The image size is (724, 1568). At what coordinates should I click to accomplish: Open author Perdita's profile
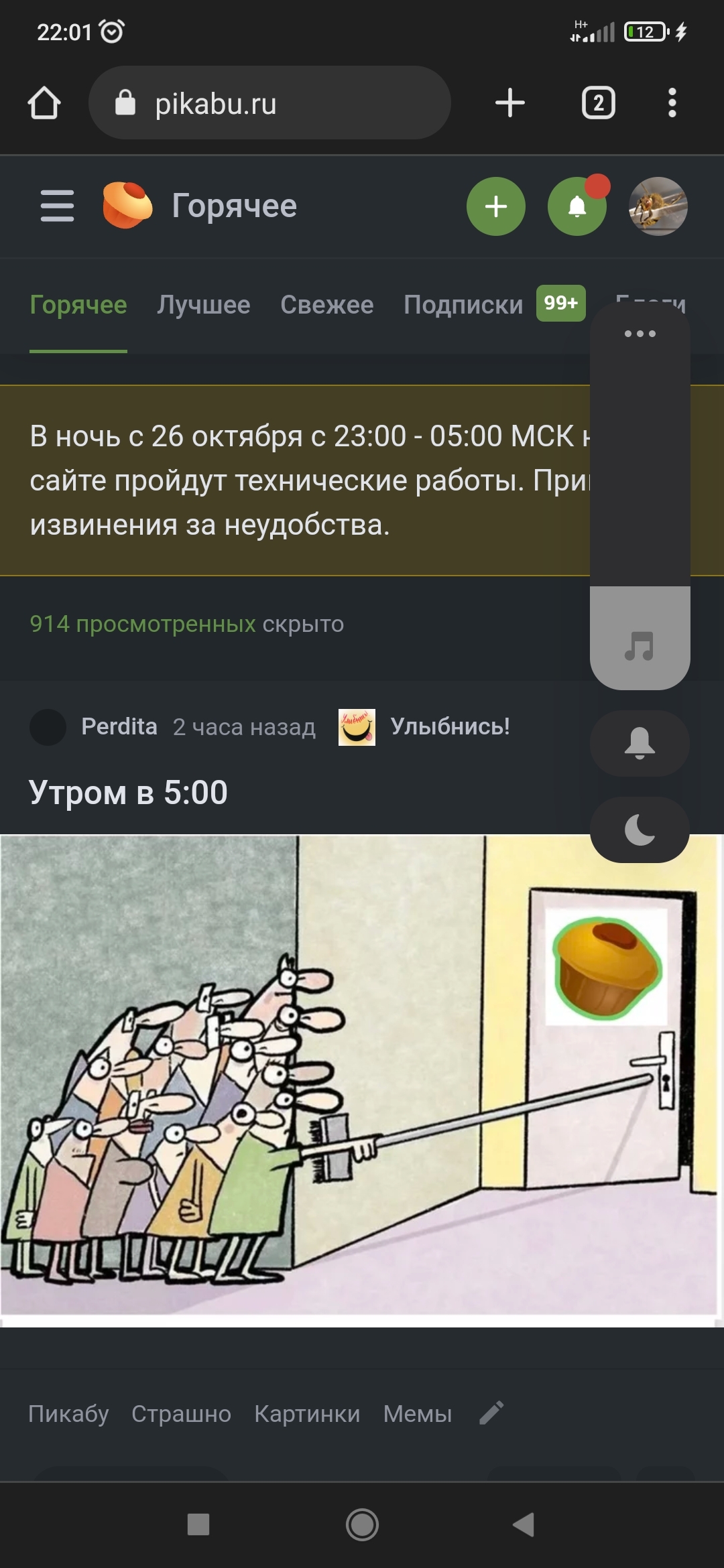[x=119, y=726]
